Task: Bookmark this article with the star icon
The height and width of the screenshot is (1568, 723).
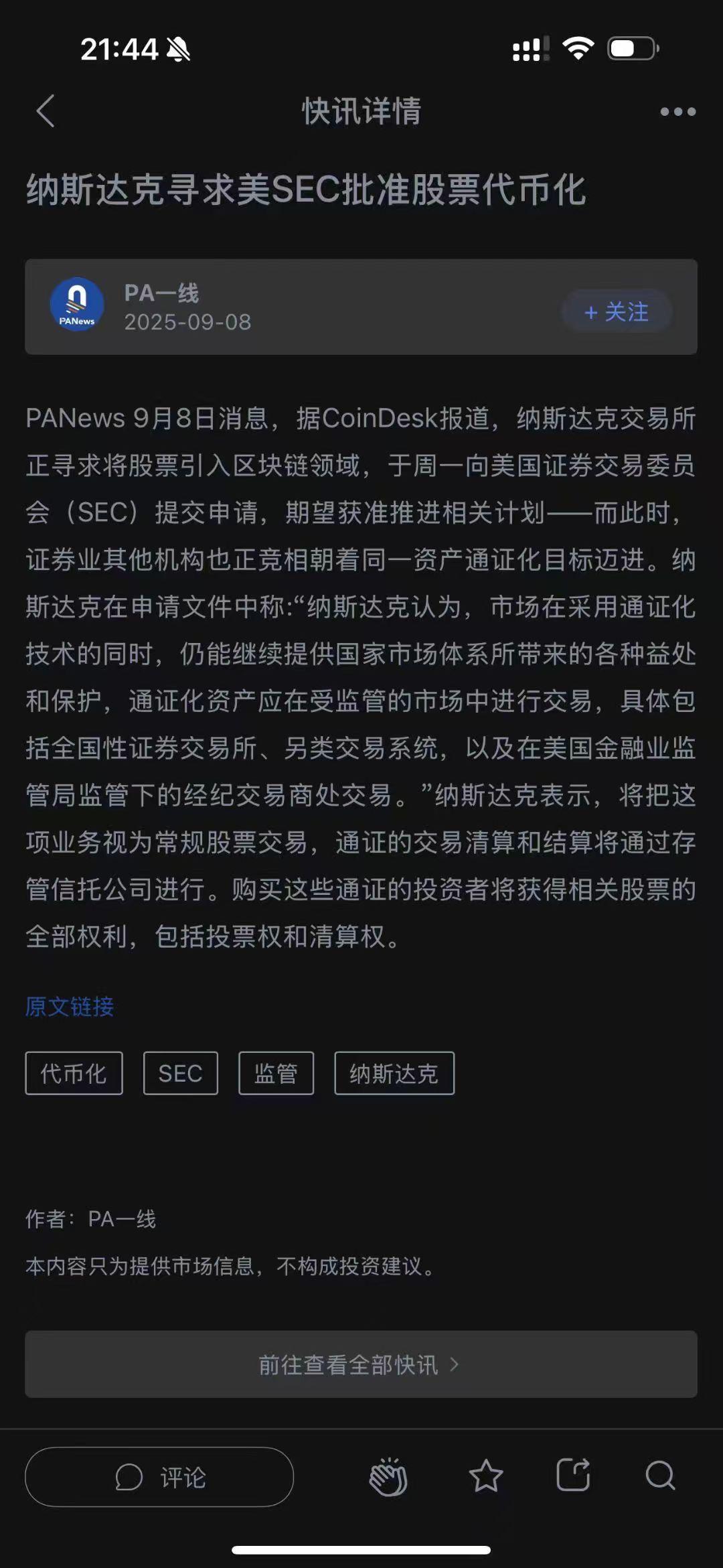Action: pos(486,1476)
